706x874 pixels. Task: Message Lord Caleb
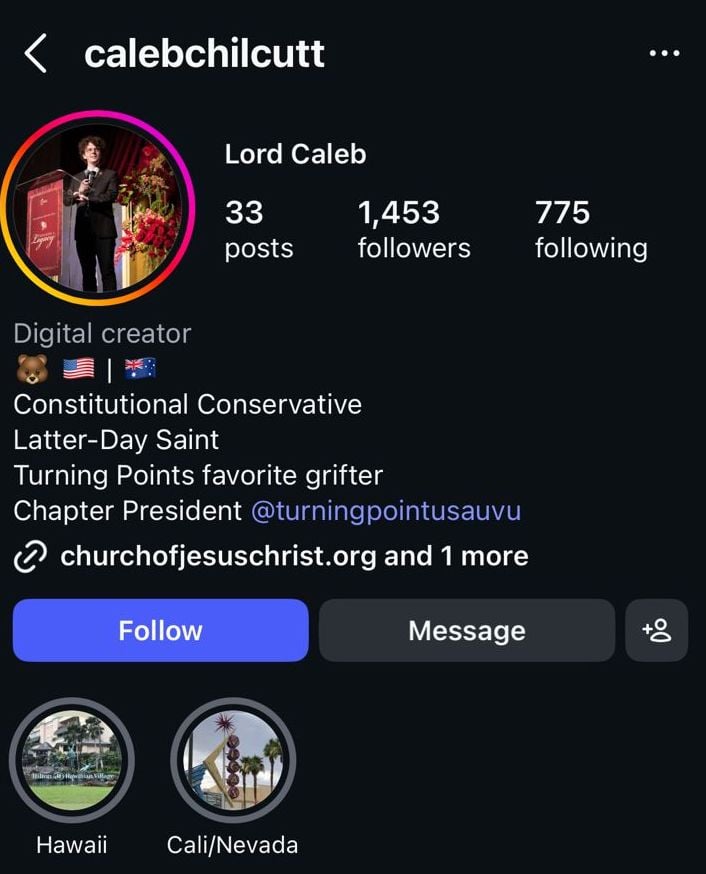coord(466,630)
